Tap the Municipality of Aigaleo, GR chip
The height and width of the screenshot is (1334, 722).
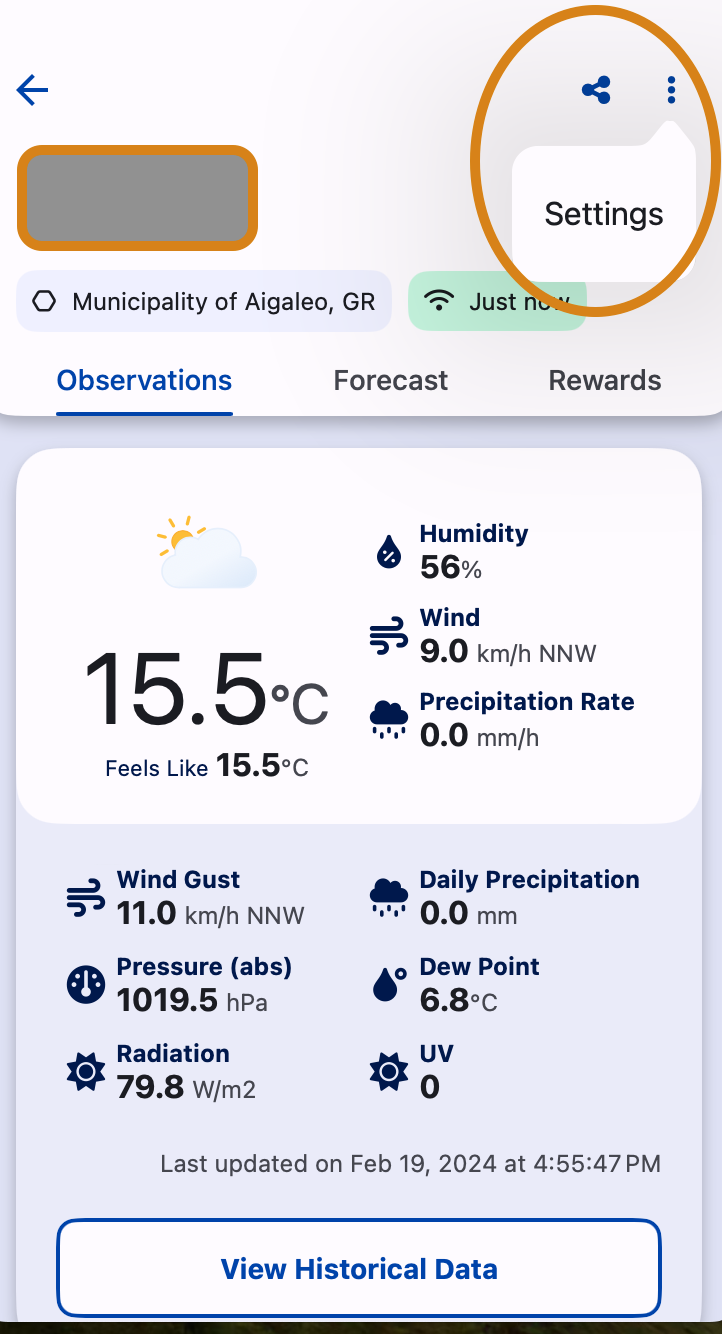point(204,301)
